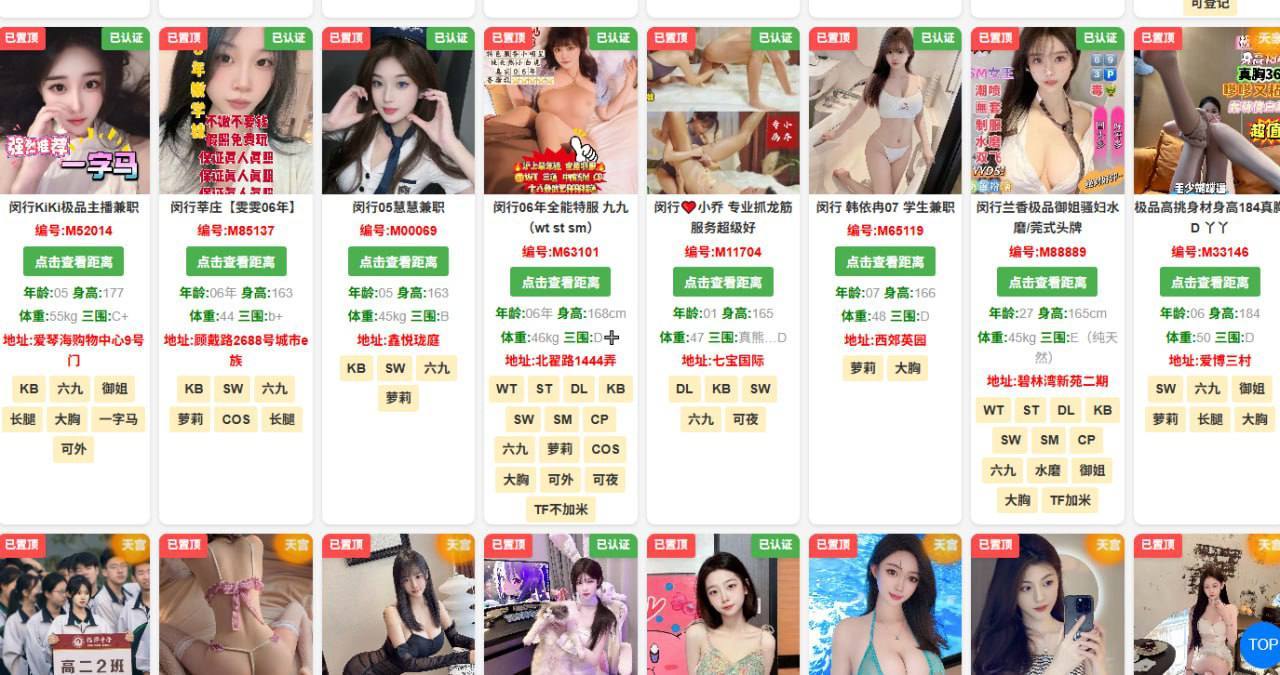Image resolution: width=1280 pixels, height=675 pixels.
Task: Open the photo tile of listing M11704
Action: click(723, 111)
